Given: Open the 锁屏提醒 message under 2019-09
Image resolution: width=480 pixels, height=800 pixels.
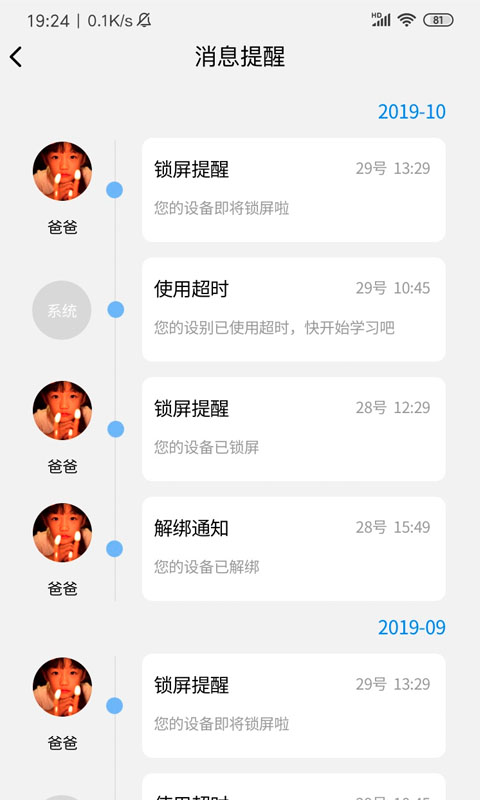Looking at the screenshot, I should click(x=293, y=706).
